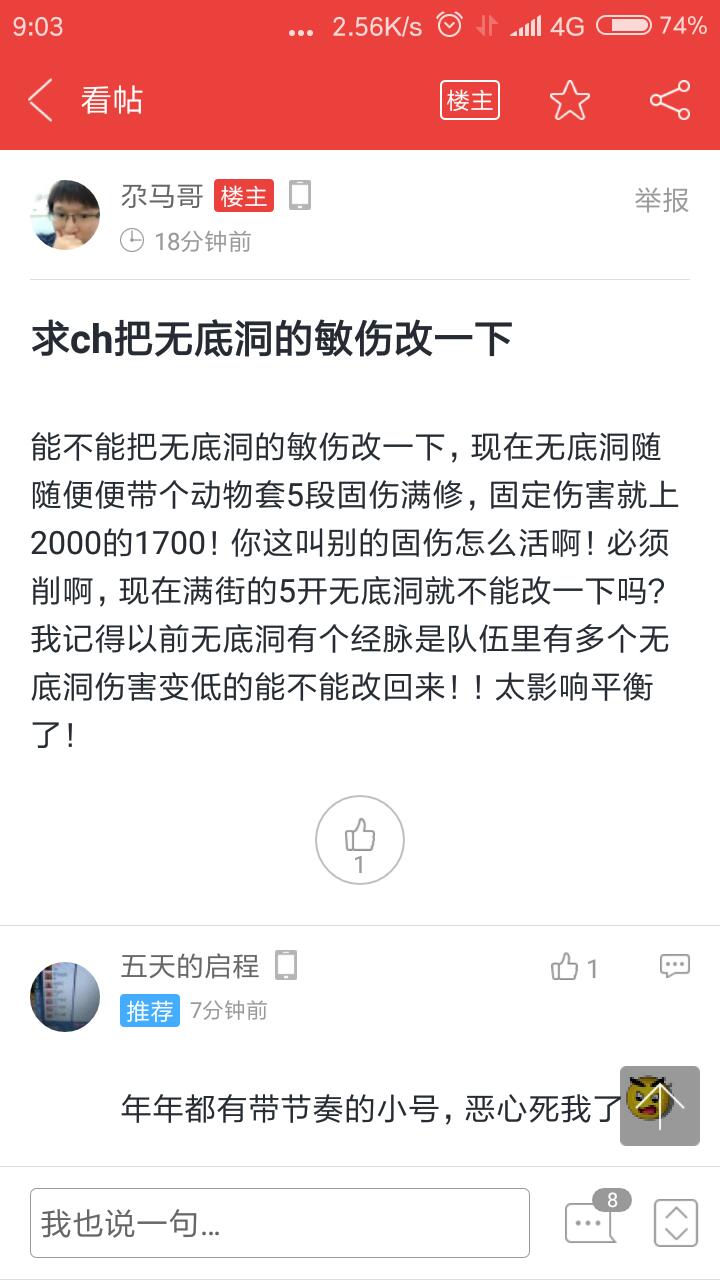This screenshot has height=1280, width=720.
Task: Toggle the 楼主 only filter in top bar
Action: click(469, 101)
